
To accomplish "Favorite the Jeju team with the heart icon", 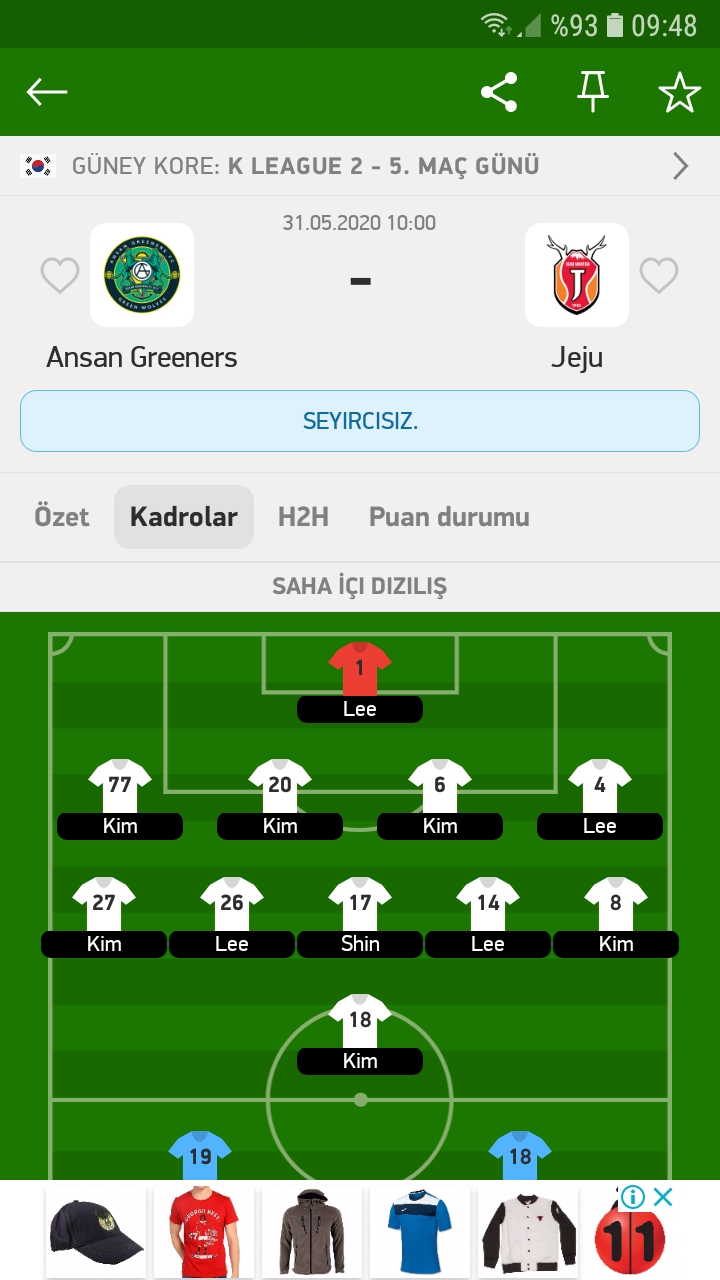I will click(659, 275).
